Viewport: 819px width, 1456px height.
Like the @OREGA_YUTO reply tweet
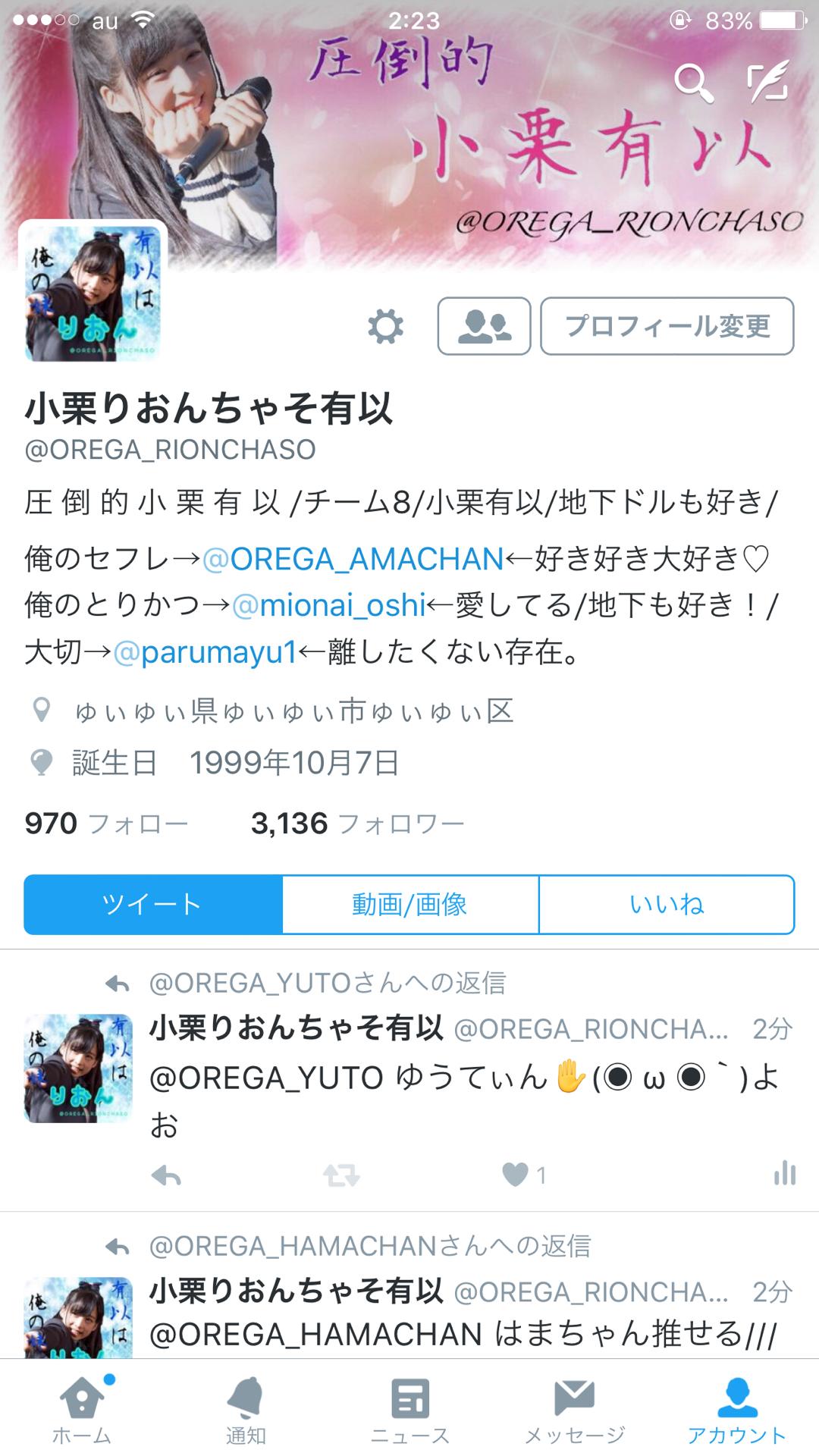click(523, 1175)
